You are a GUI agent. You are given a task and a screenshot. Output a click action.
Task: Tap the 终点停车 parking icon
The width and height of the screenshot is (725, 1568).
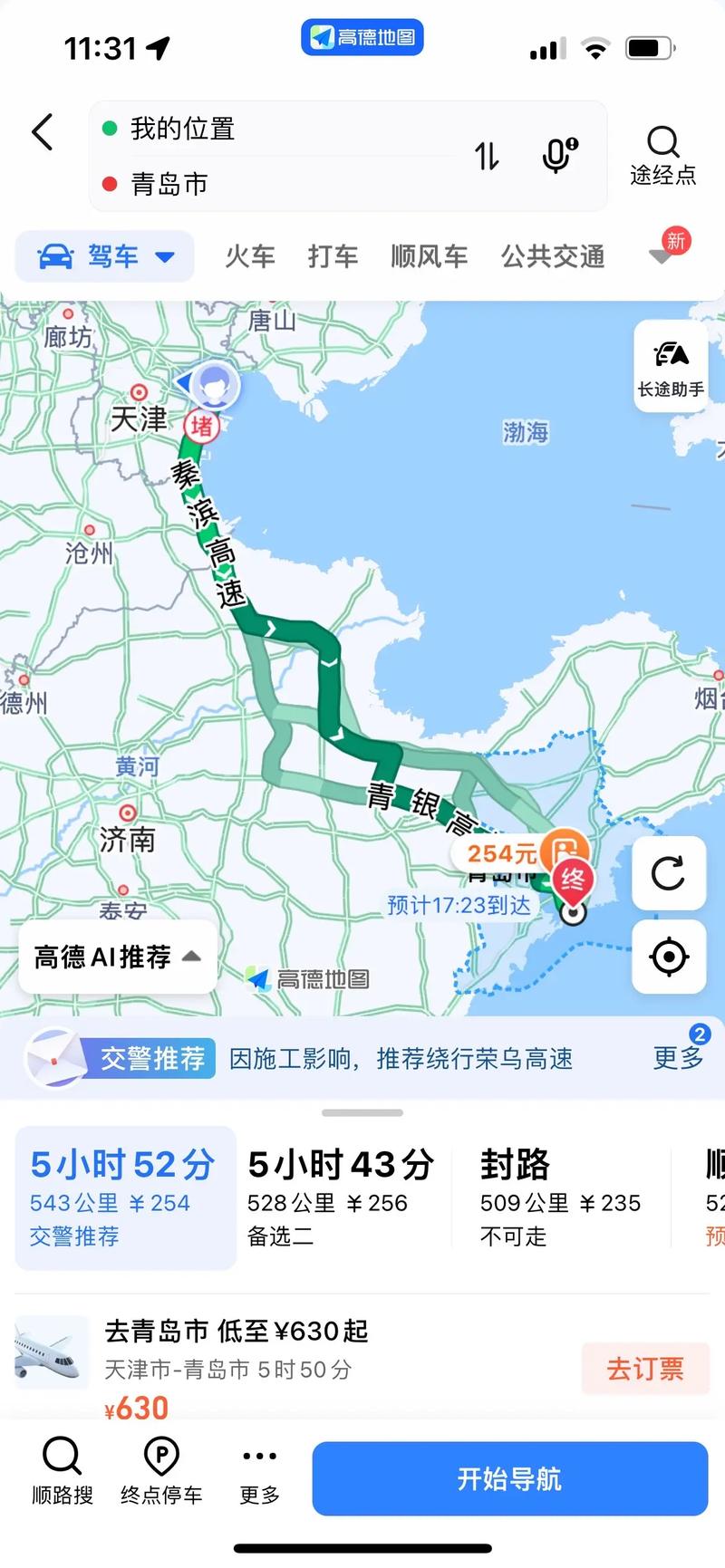coord(161,1475)
